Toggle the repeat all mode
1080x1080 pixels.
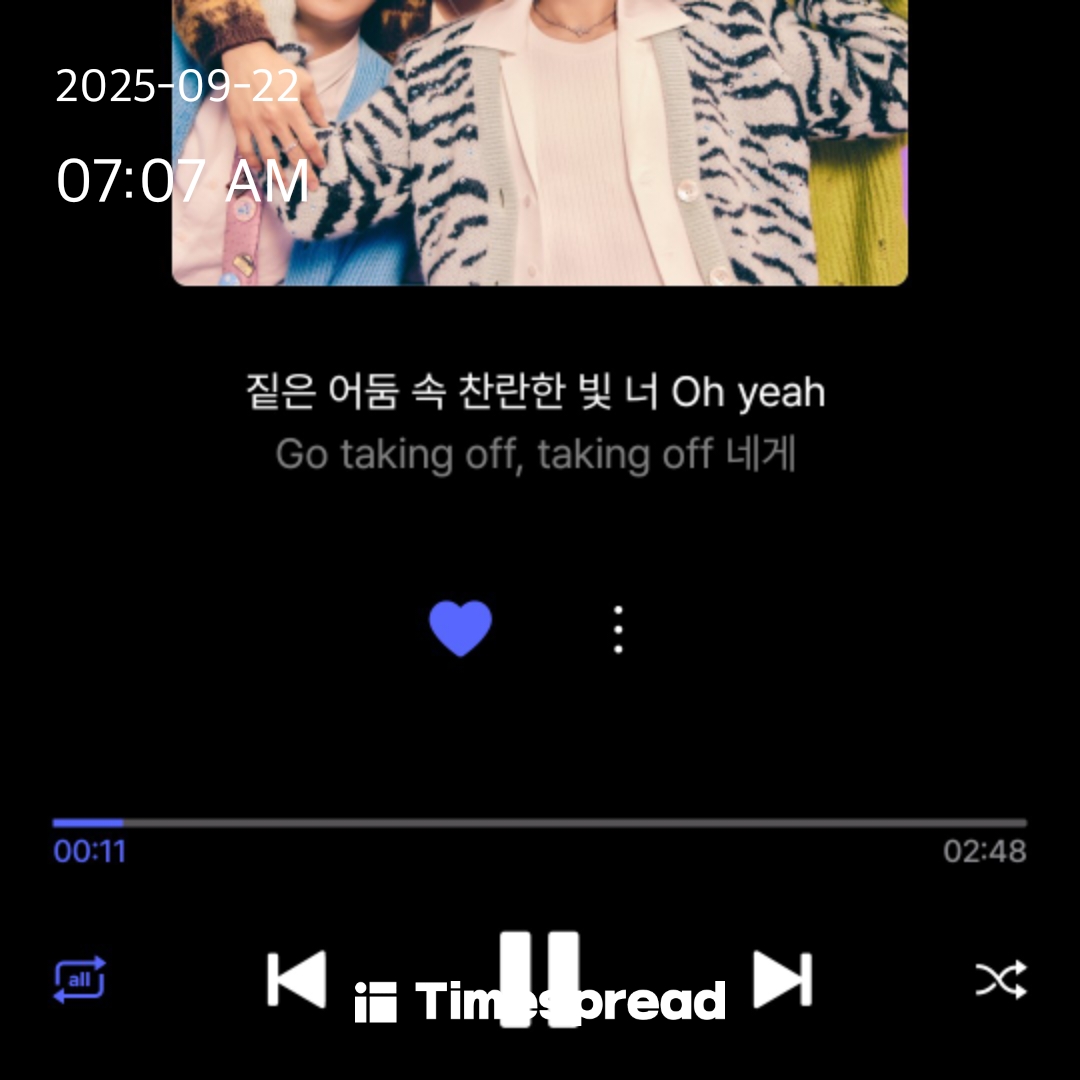(x=79, y=980)
